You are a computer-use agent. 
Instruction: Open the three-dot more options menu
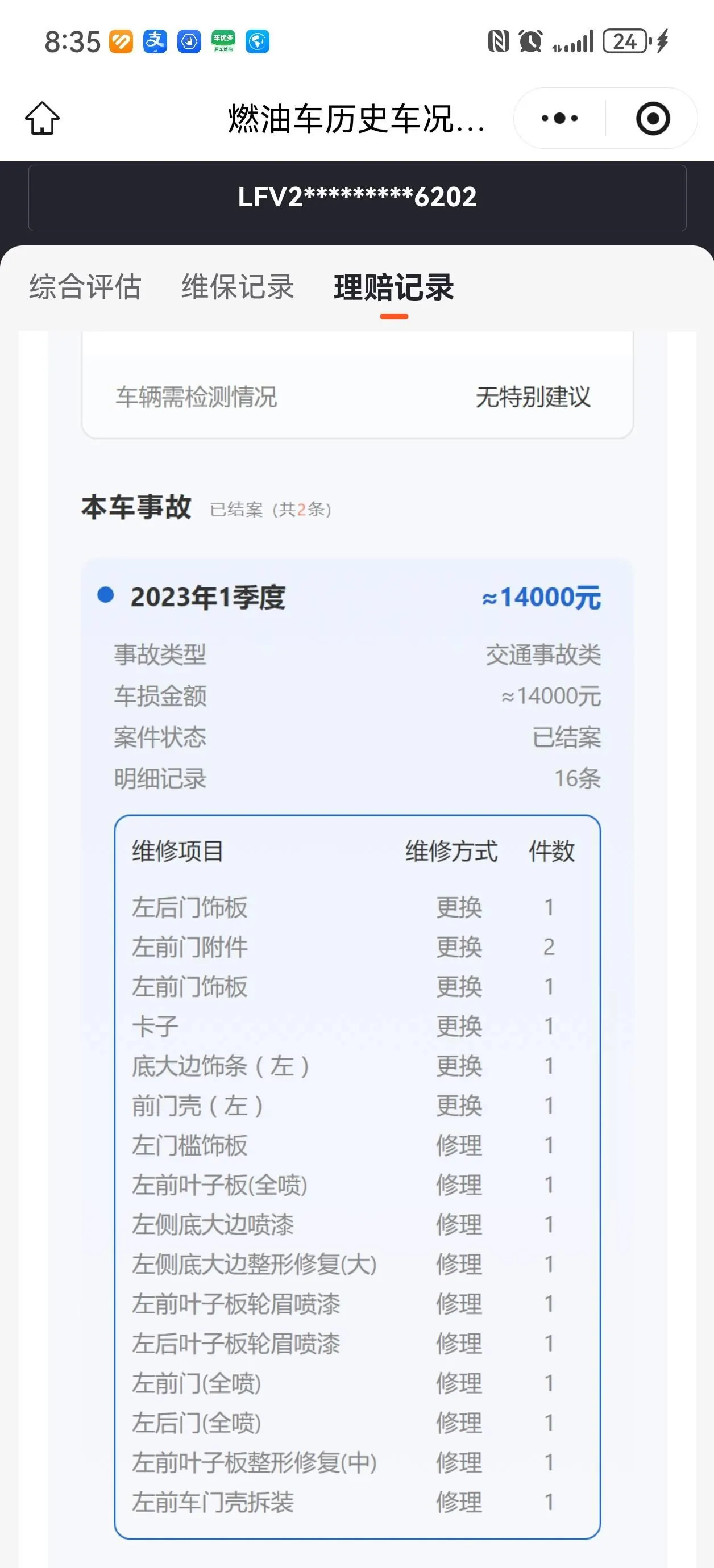point(559,118)
